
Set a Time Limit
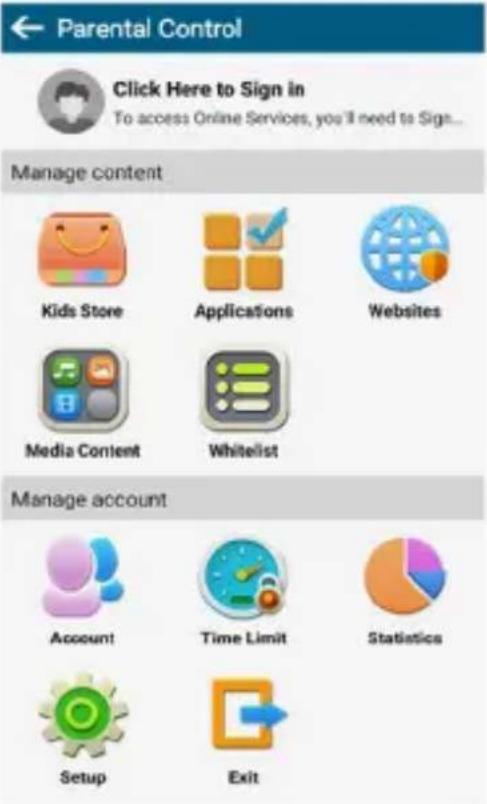244,591
